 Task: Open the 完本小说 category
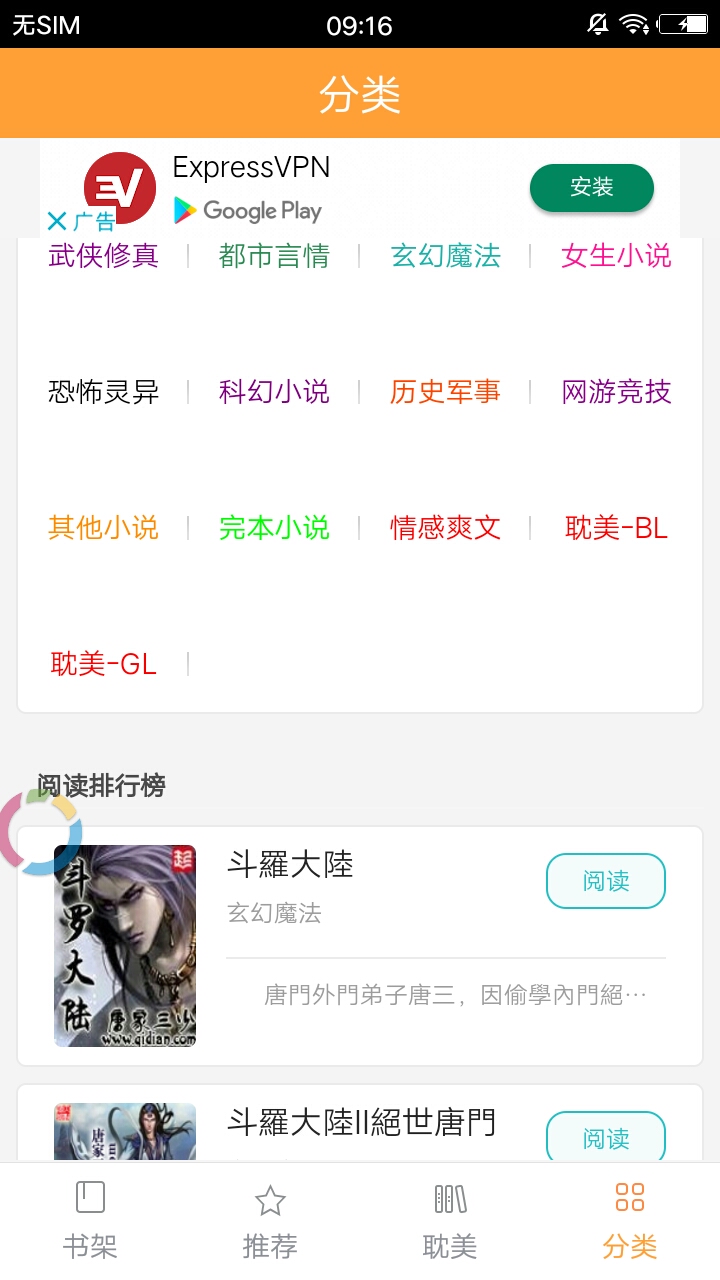[274, 527]
